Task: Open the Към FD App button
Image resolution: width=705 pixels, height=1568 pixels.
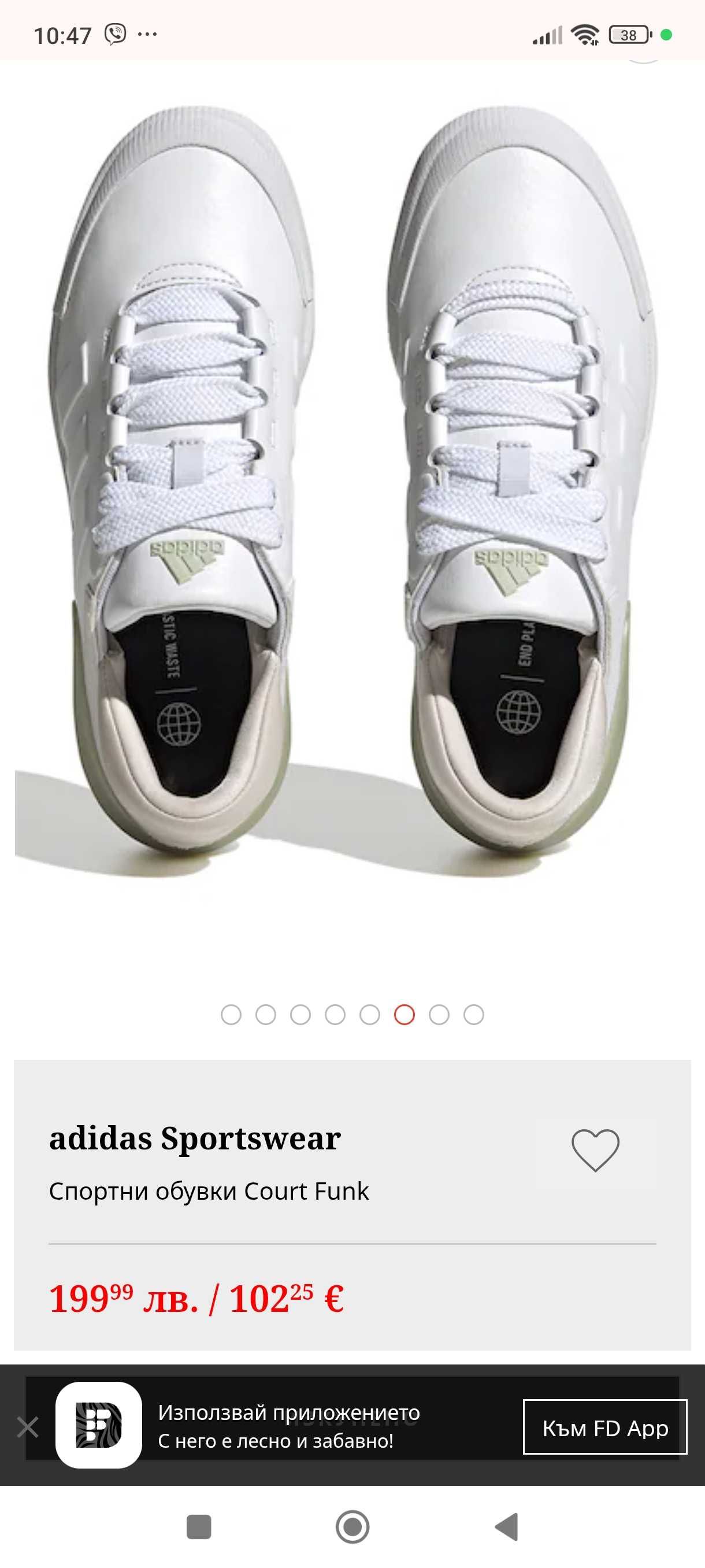Action: tap(604, 1428)
